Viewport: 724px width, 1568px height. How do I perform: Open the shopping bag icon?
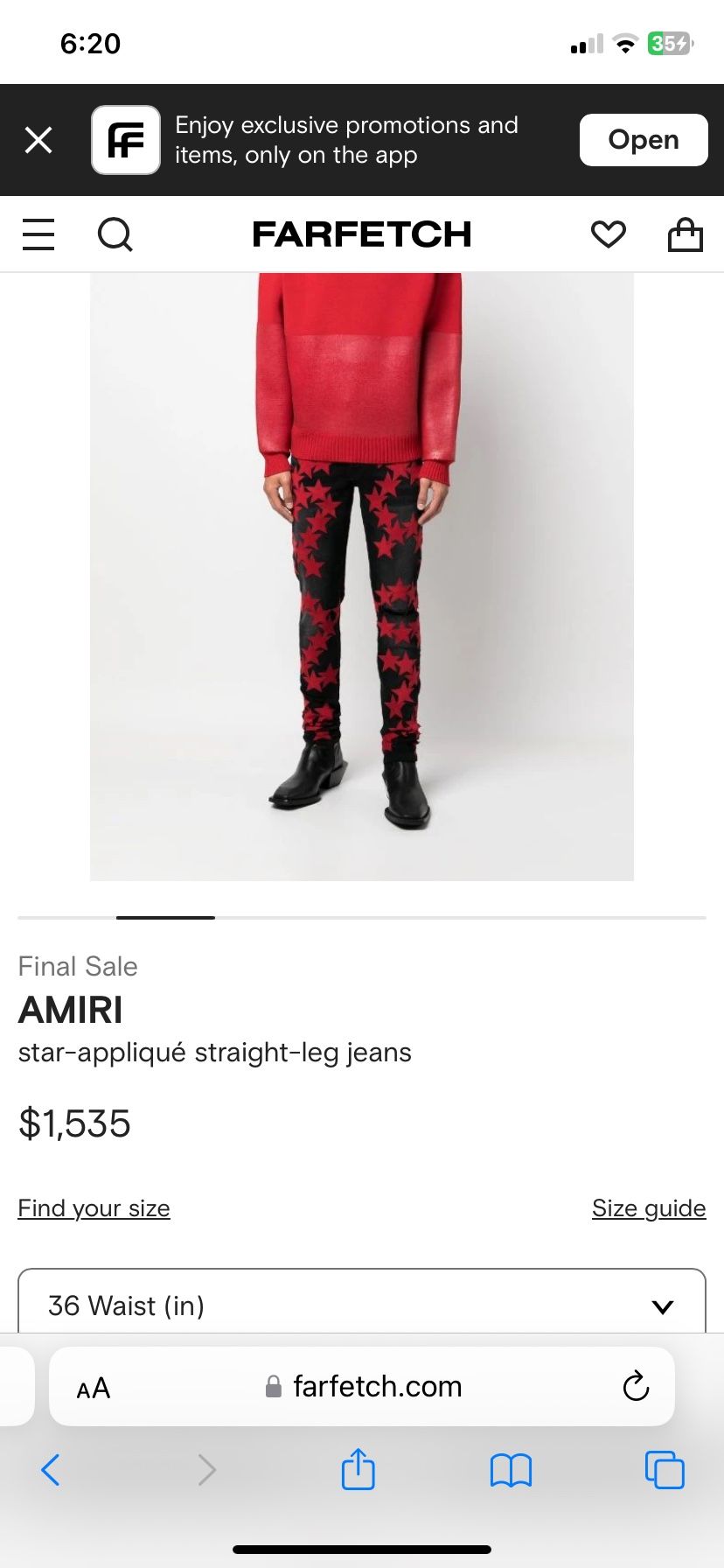685,234
